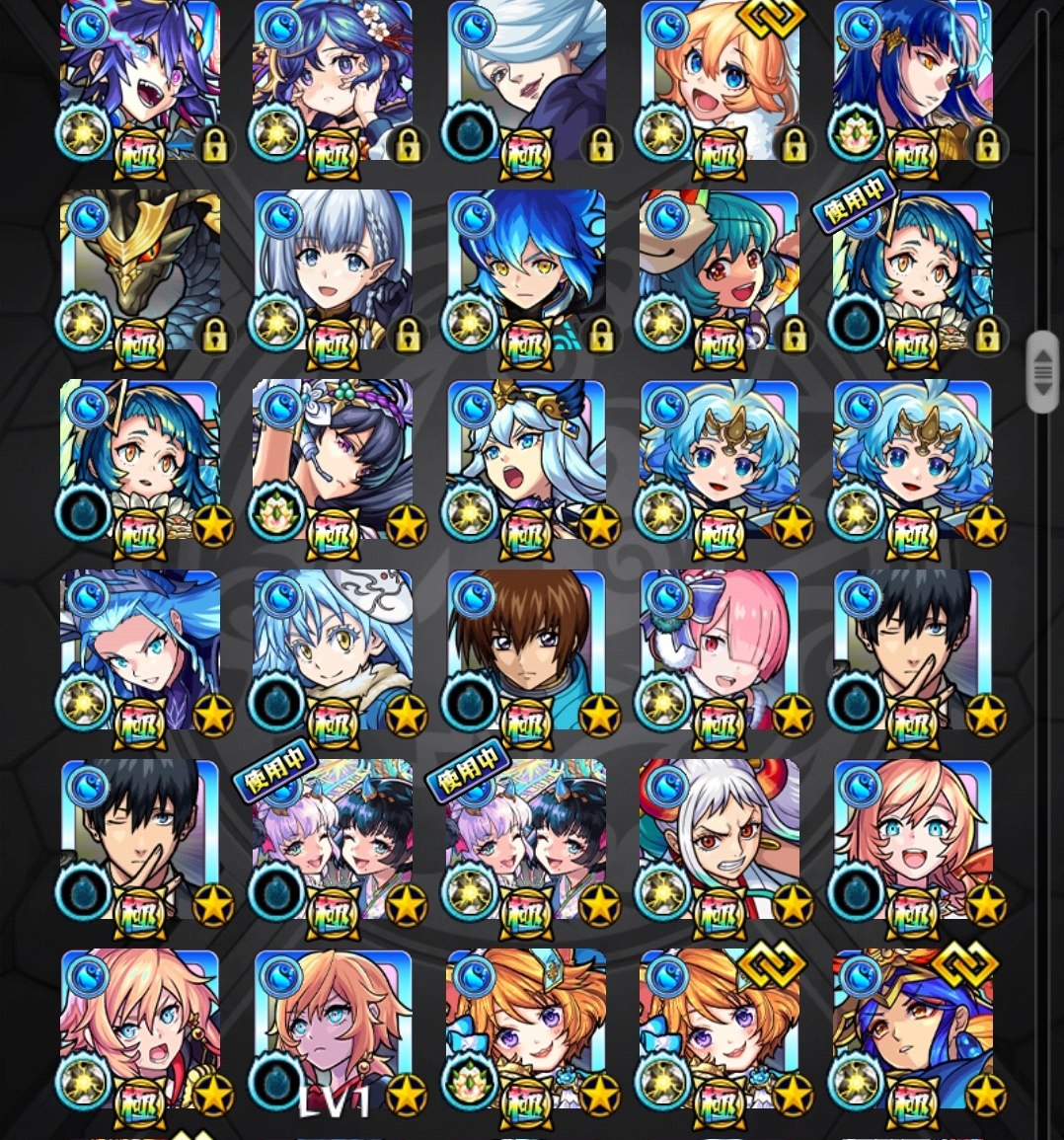
Task: Open the silver-haired elf girl tile
Action: coord(333,270)
